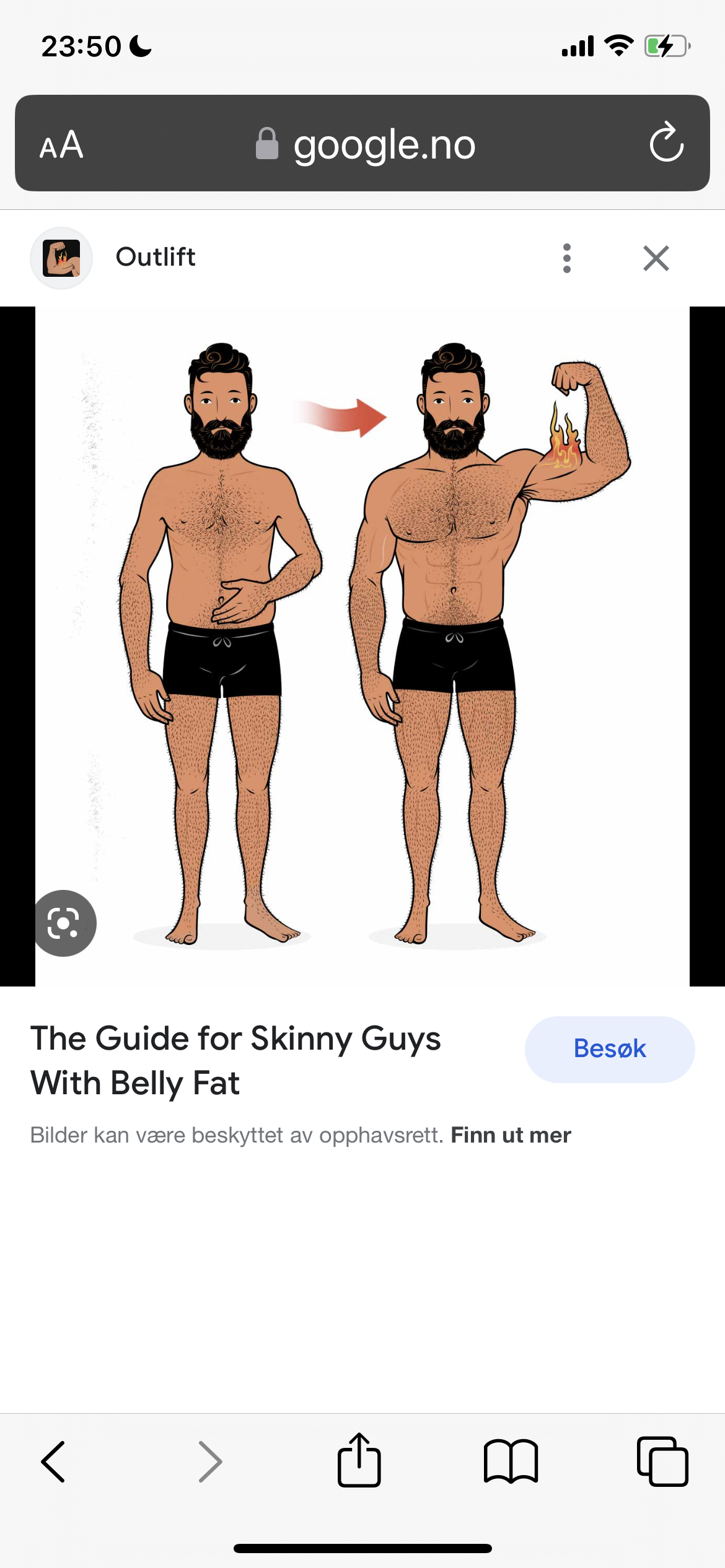Tap the Besøk button
The height and width of the screenshot is (1568, 725).
point(610,1049)
